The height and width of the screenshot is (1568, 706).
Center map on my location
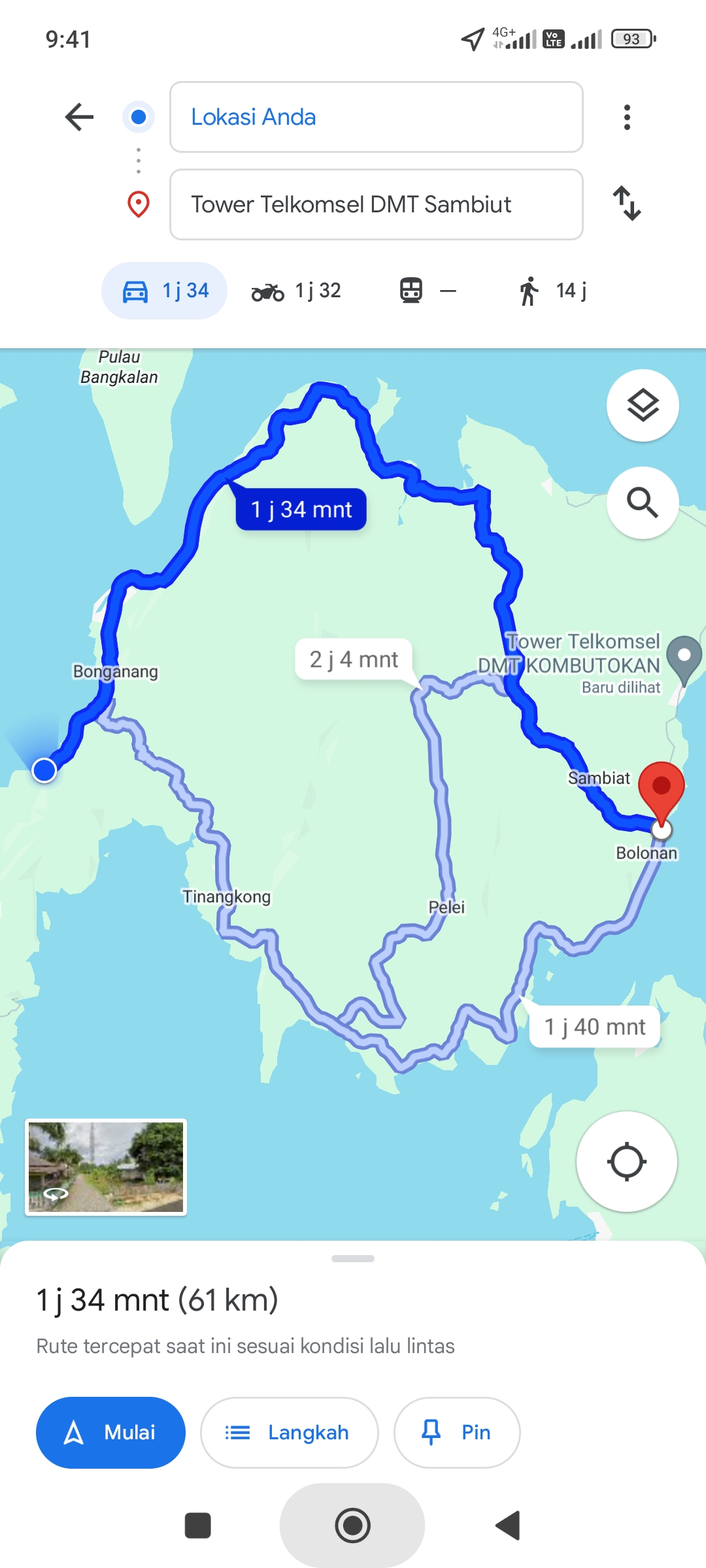626,1162
